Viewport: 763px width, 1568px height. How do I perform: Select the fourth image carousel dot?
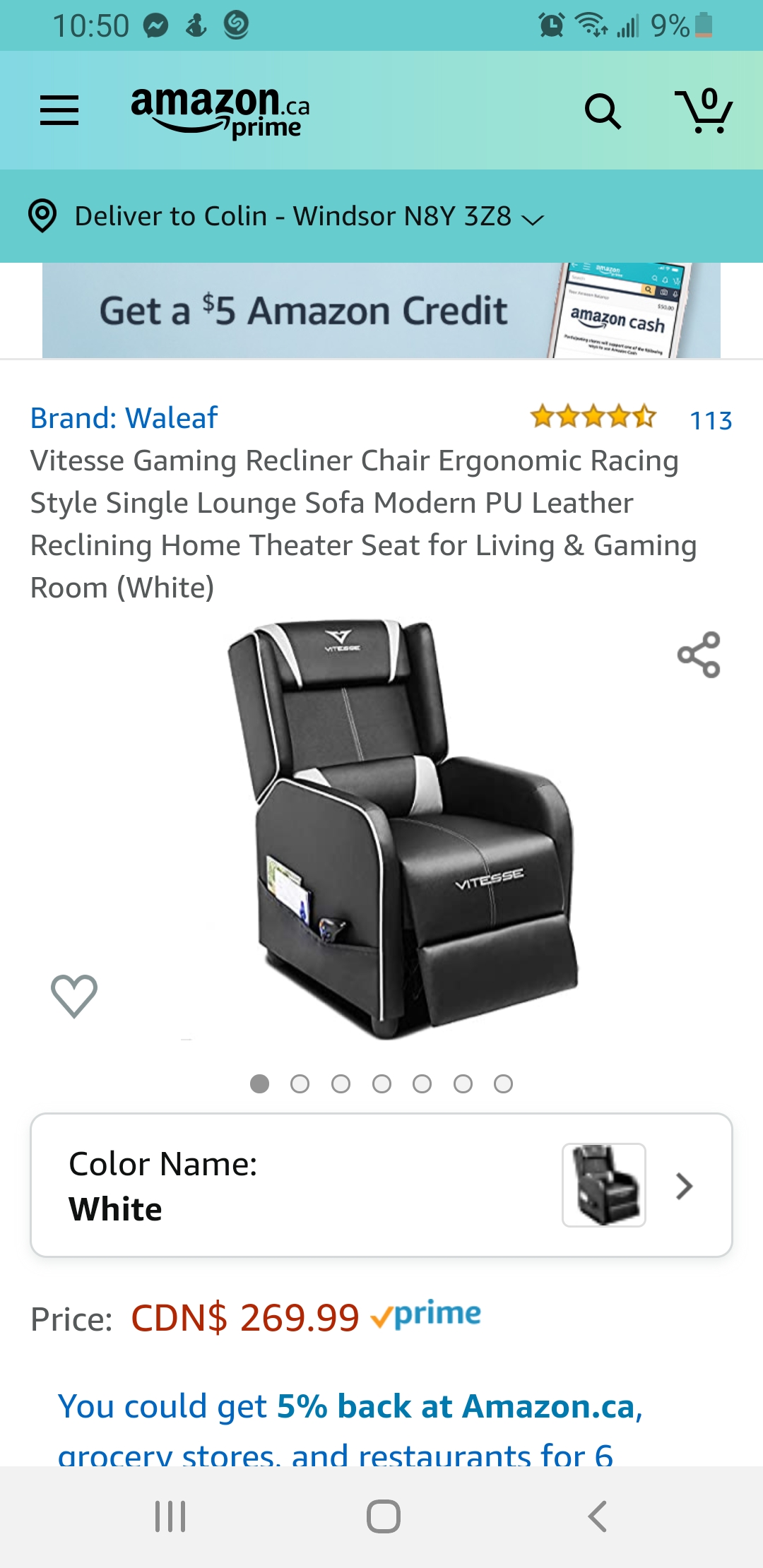(382, 1084)
